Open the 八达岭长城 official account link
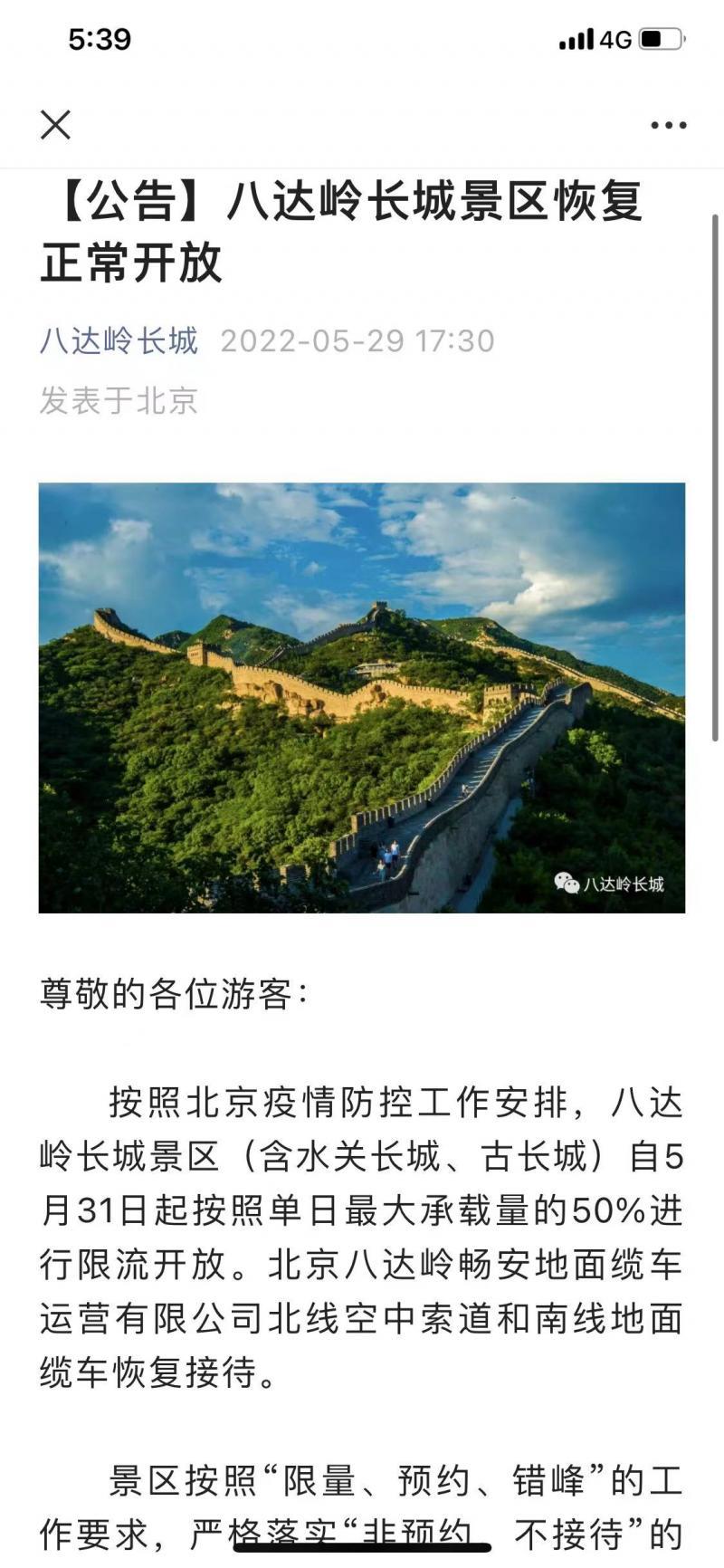Viewport: 724px width, 1568px height. (119, 341)
